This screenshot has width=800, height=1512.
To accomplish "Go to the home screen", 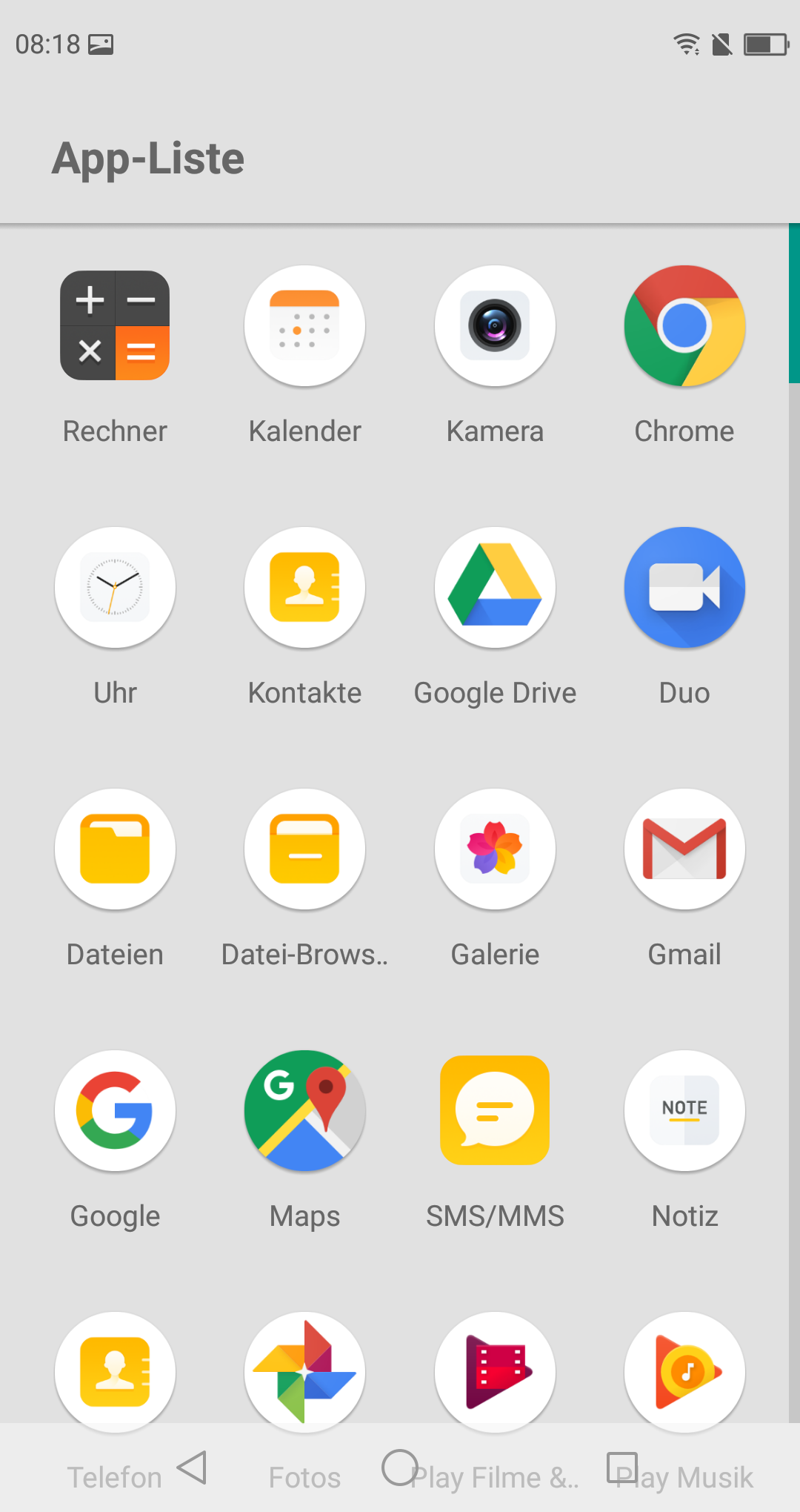I will [x=400, y=1468].
